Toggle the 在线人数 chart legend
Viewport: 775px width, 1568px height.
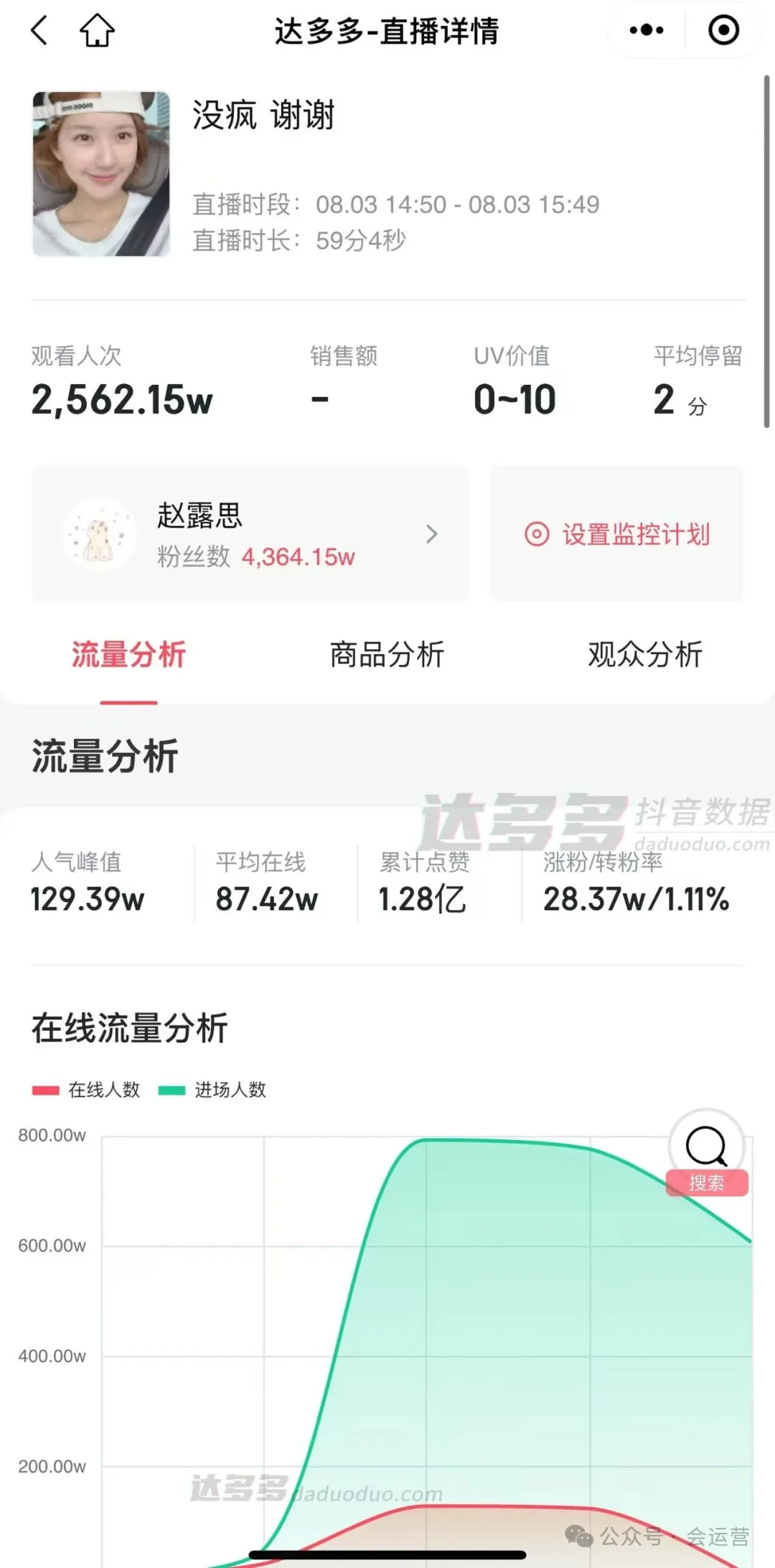pyautogui.click(x=86, y=1090)
